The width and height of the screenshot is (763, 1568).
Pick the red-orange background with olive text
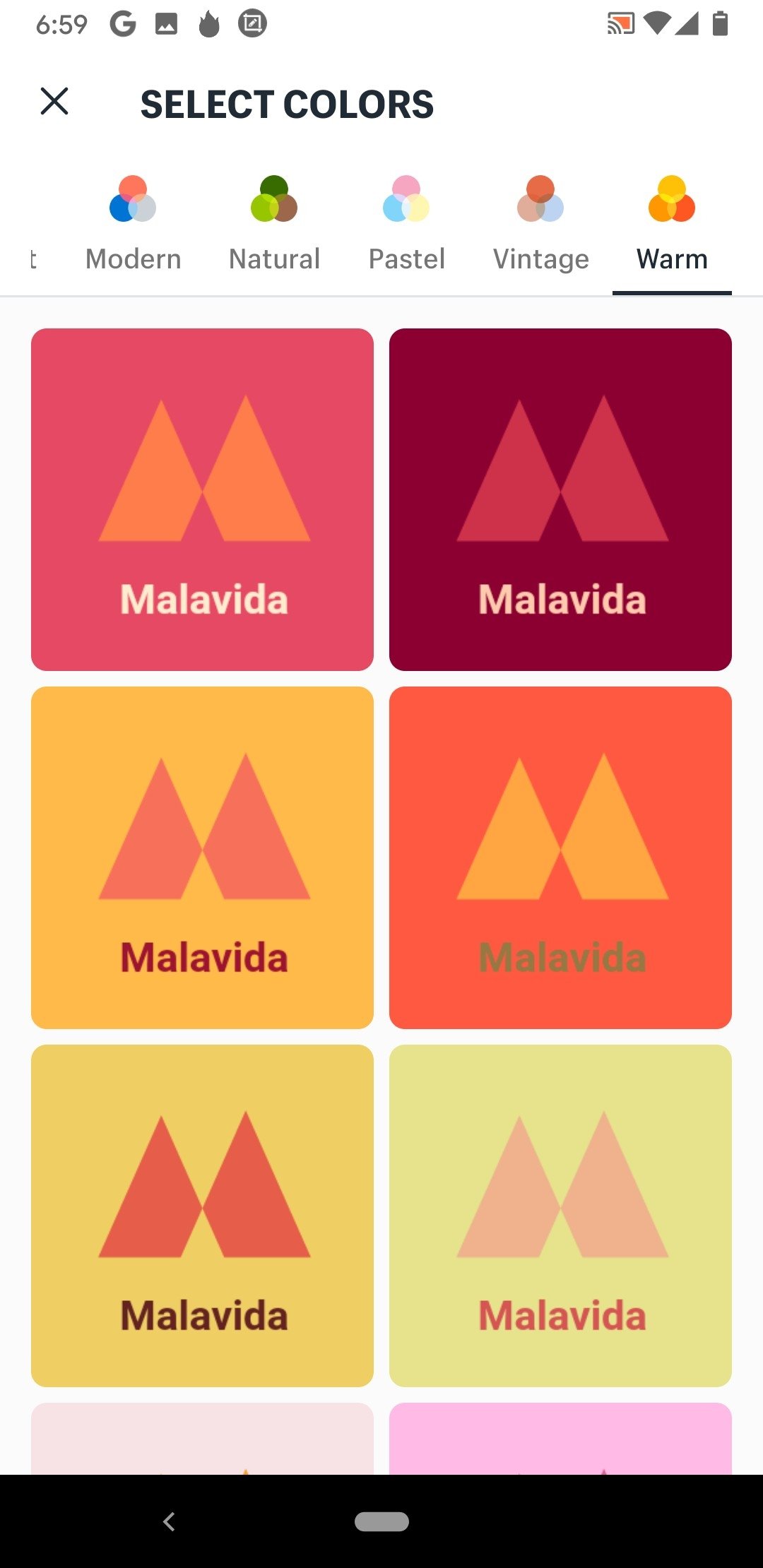(560, 857)
